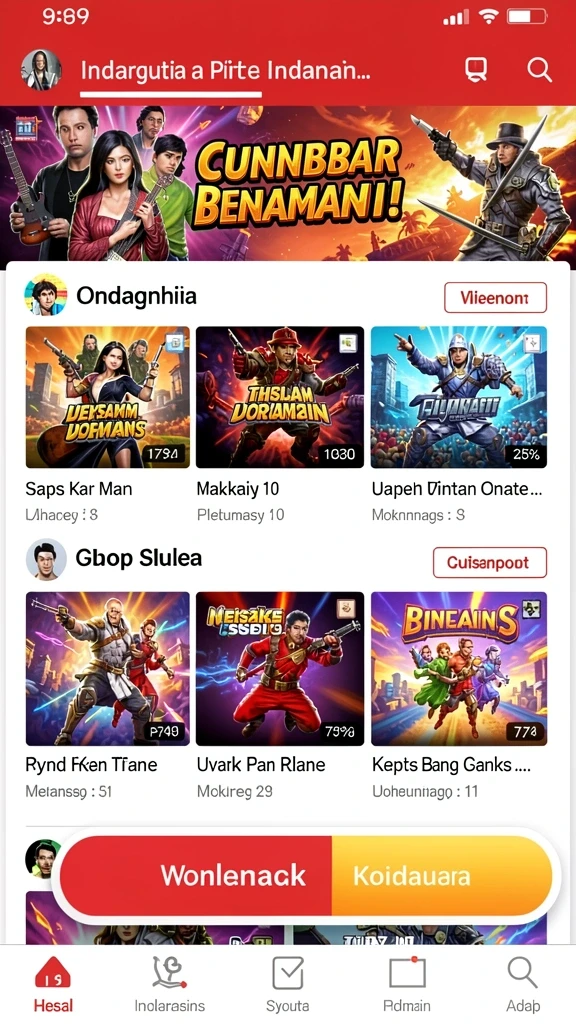This screenshot has height=1024, width=576.
Task: Tap the red Wonlenack button
Action: click(196, 876)
